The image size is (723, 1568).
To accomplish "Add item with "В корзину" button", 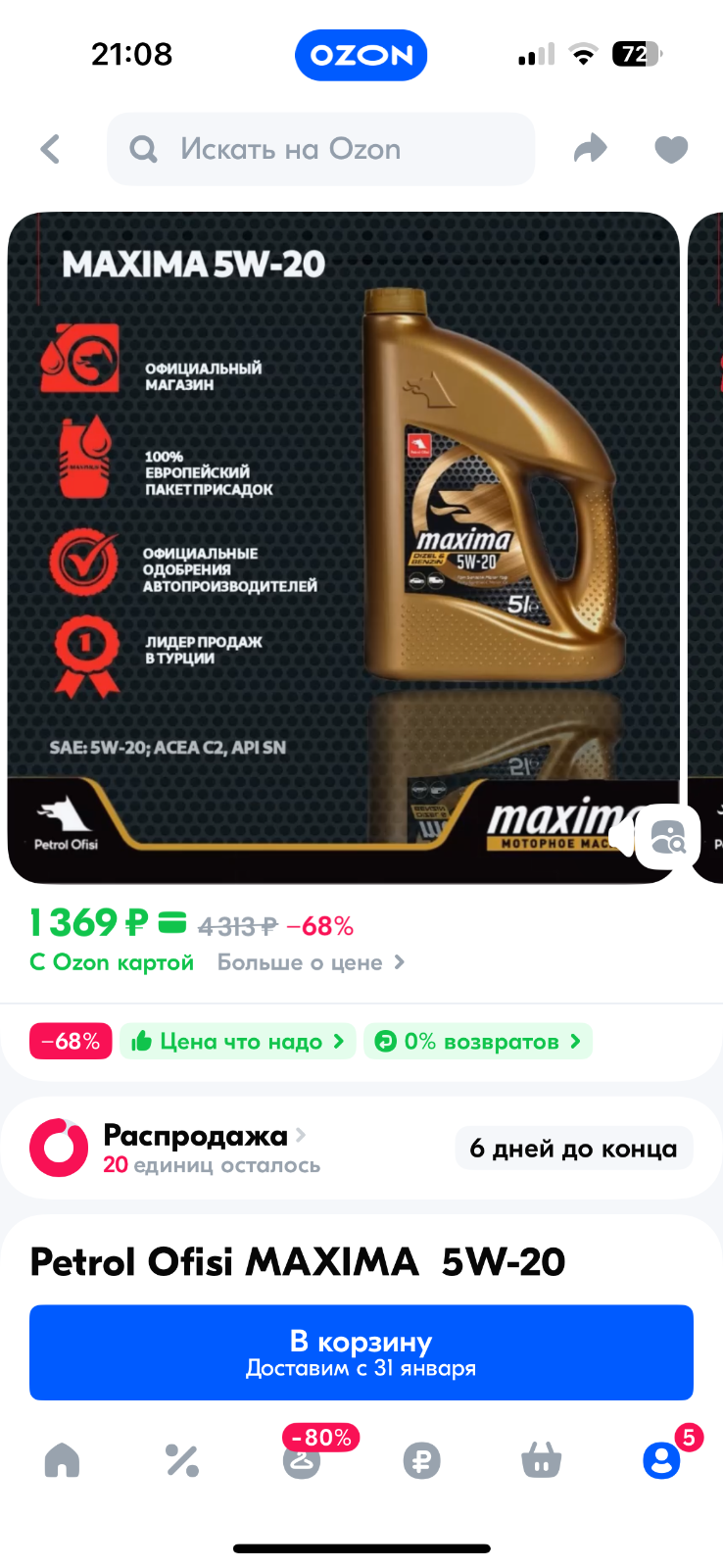I will [361, 1352].
